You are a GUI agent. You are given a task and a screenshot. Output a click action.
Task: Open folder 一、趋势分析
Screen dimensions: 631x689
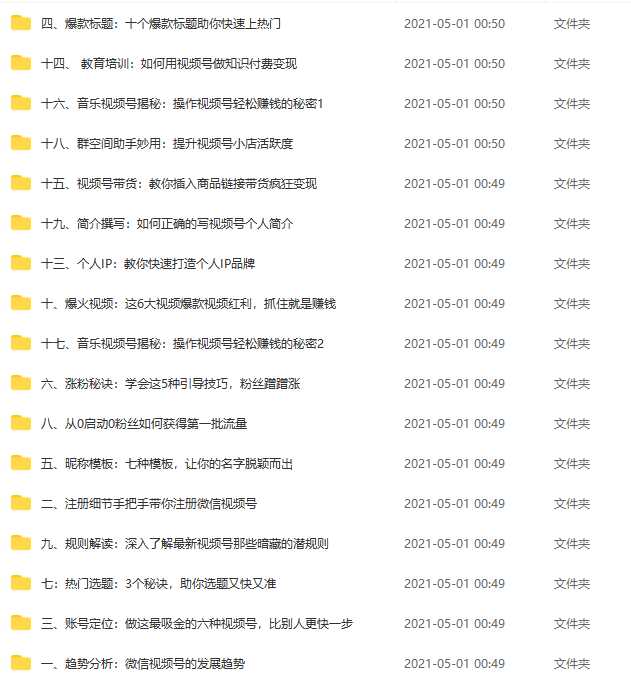click(x=143, y=663)
